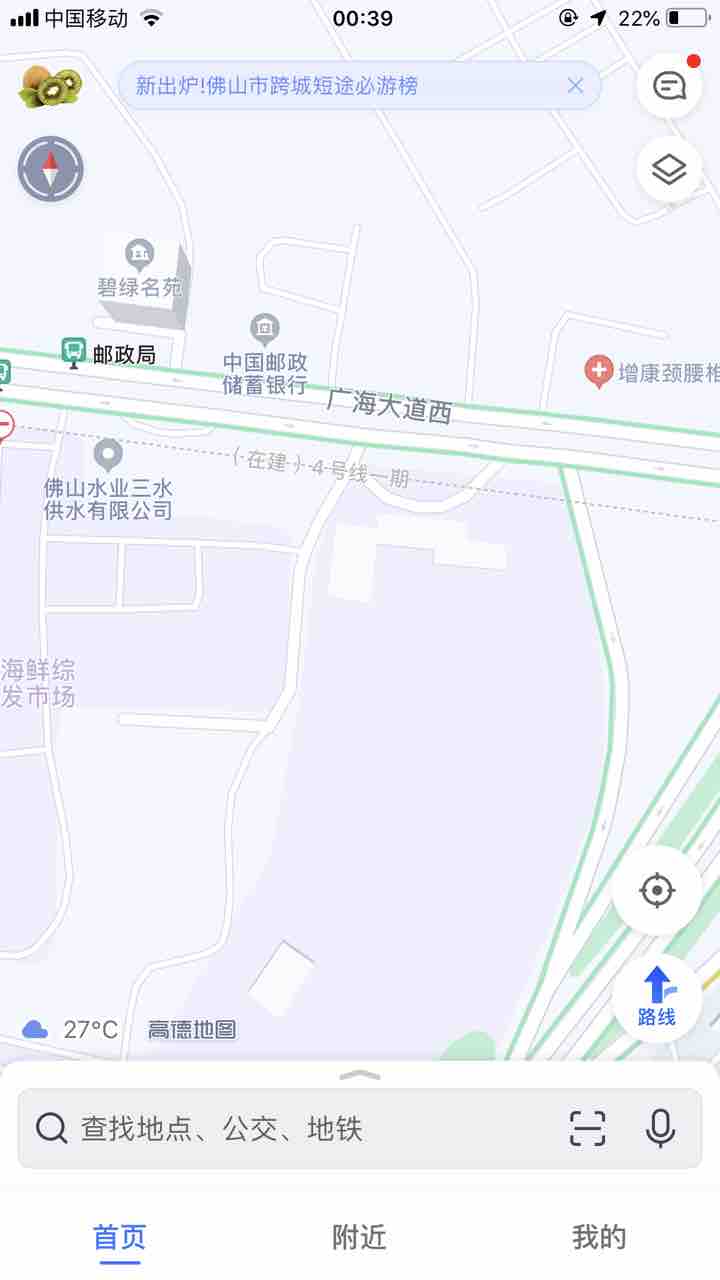Select 增康颈腰椎 medical marker

click(598, 373)
